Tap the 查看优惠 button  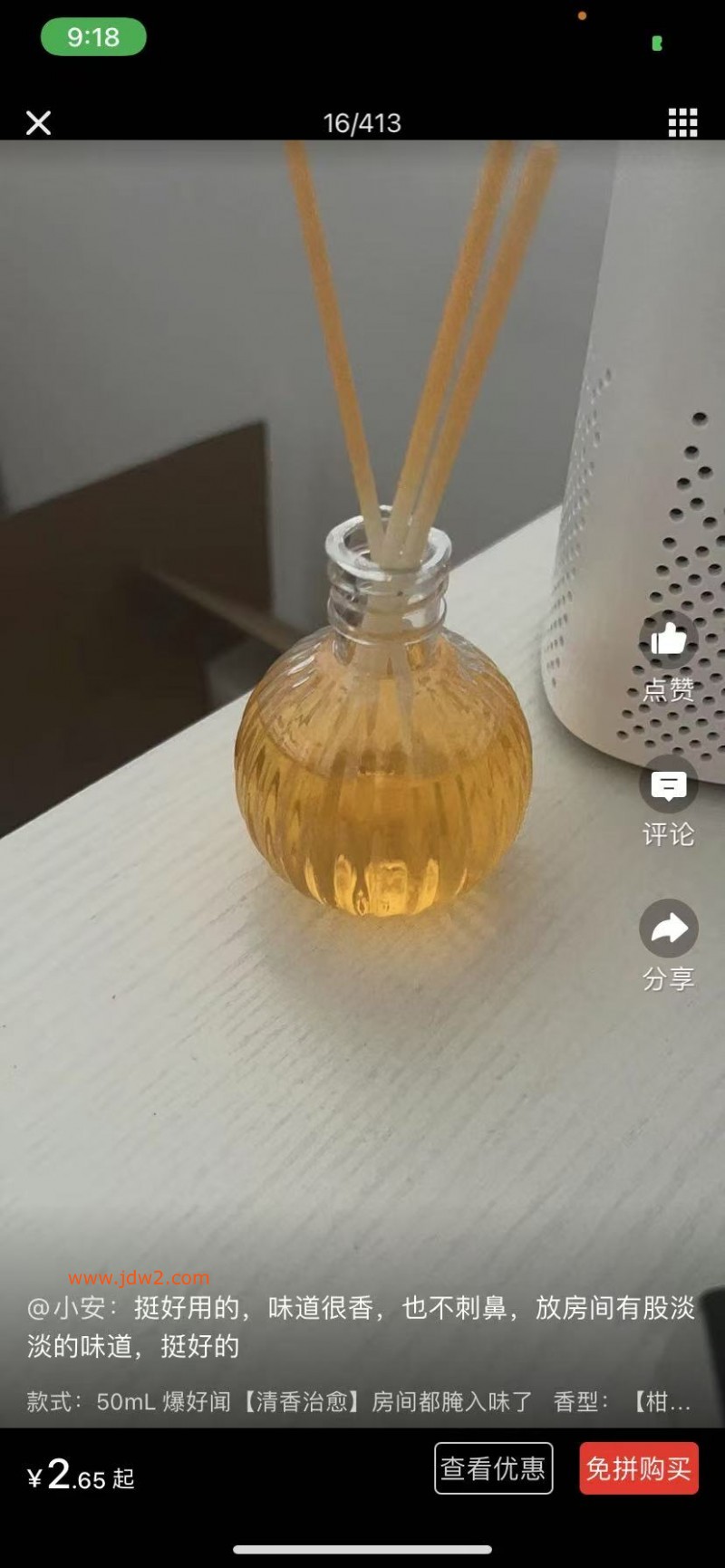(493, 1468)
